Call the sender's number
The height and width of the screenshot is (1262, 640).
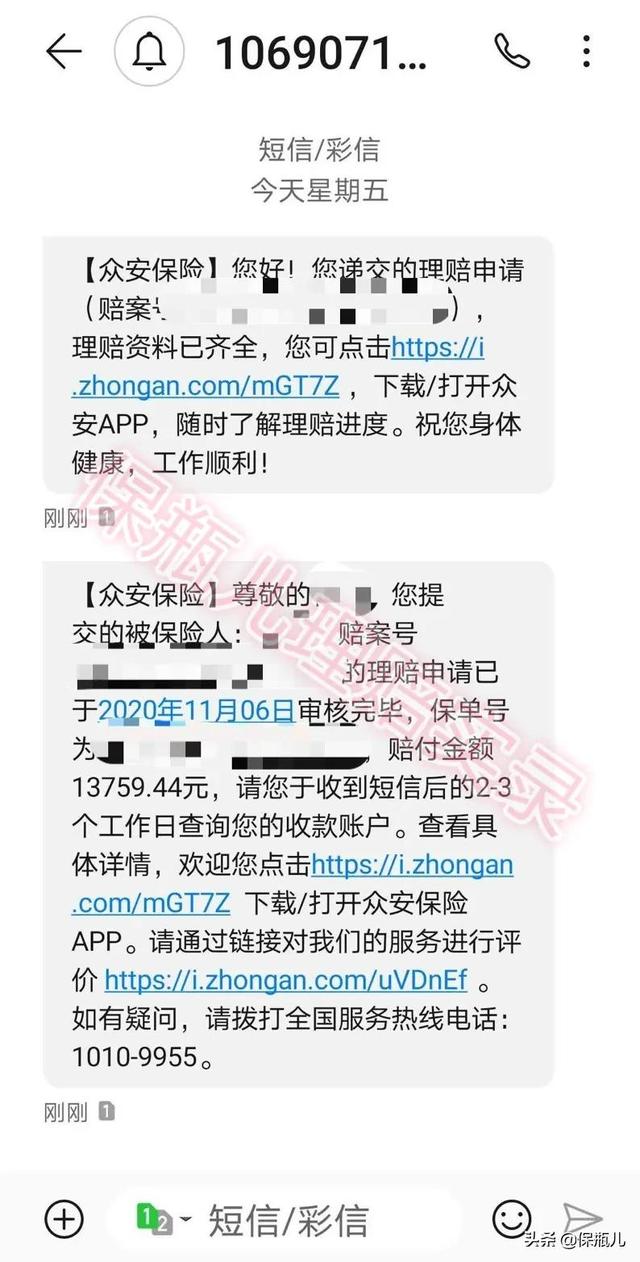pos(510,52)
